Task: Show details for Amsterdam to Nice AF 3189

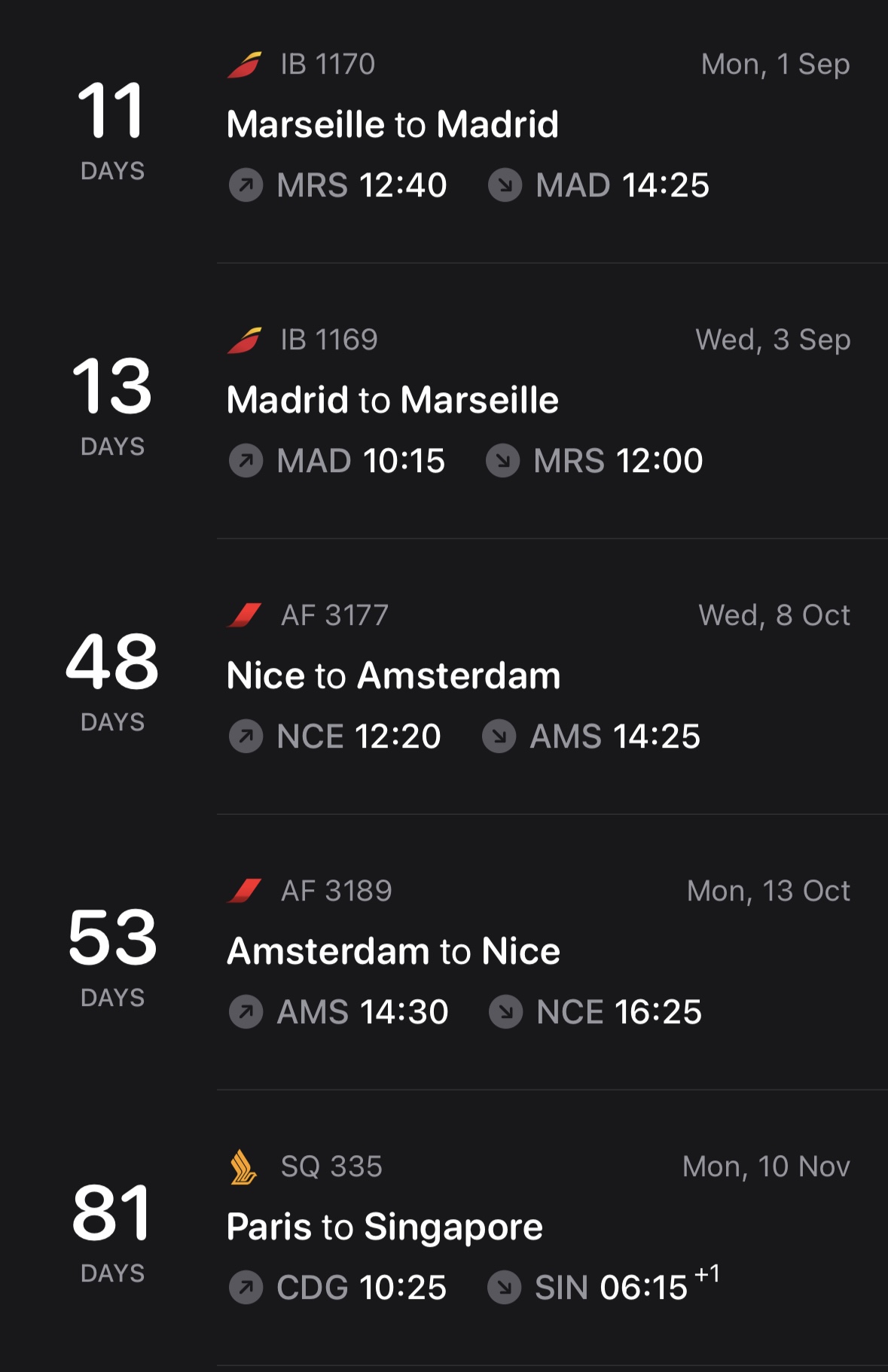Action: click(467, 952)
